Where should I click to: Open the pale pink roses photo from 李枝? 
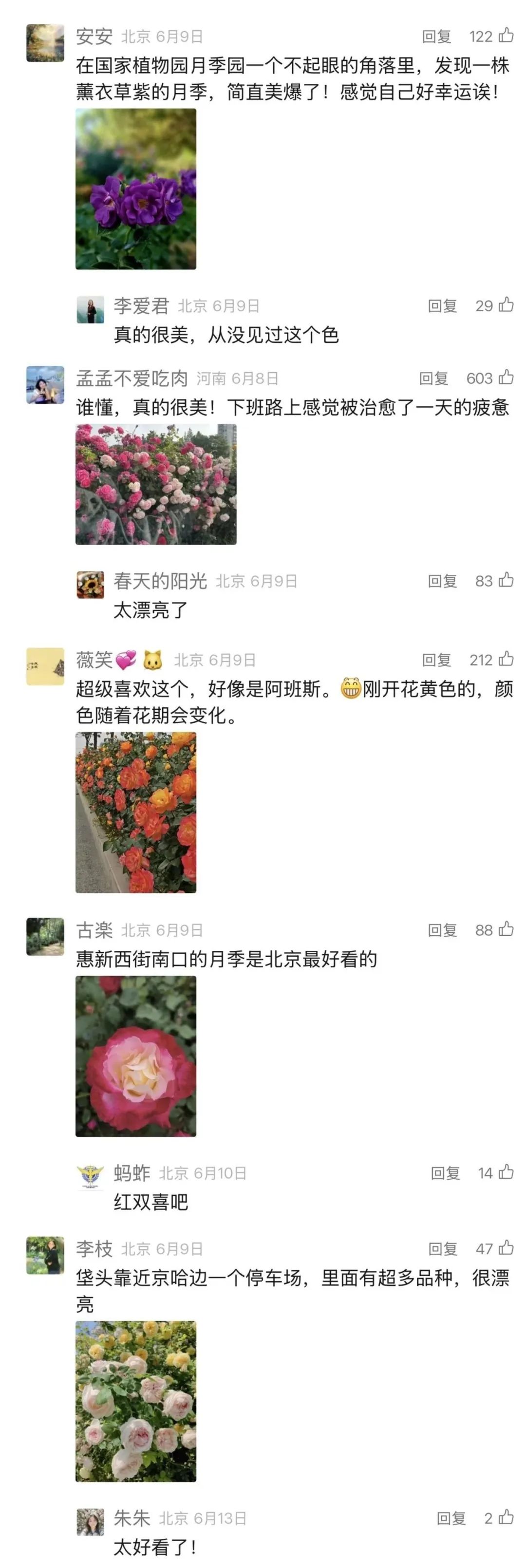136,1401
